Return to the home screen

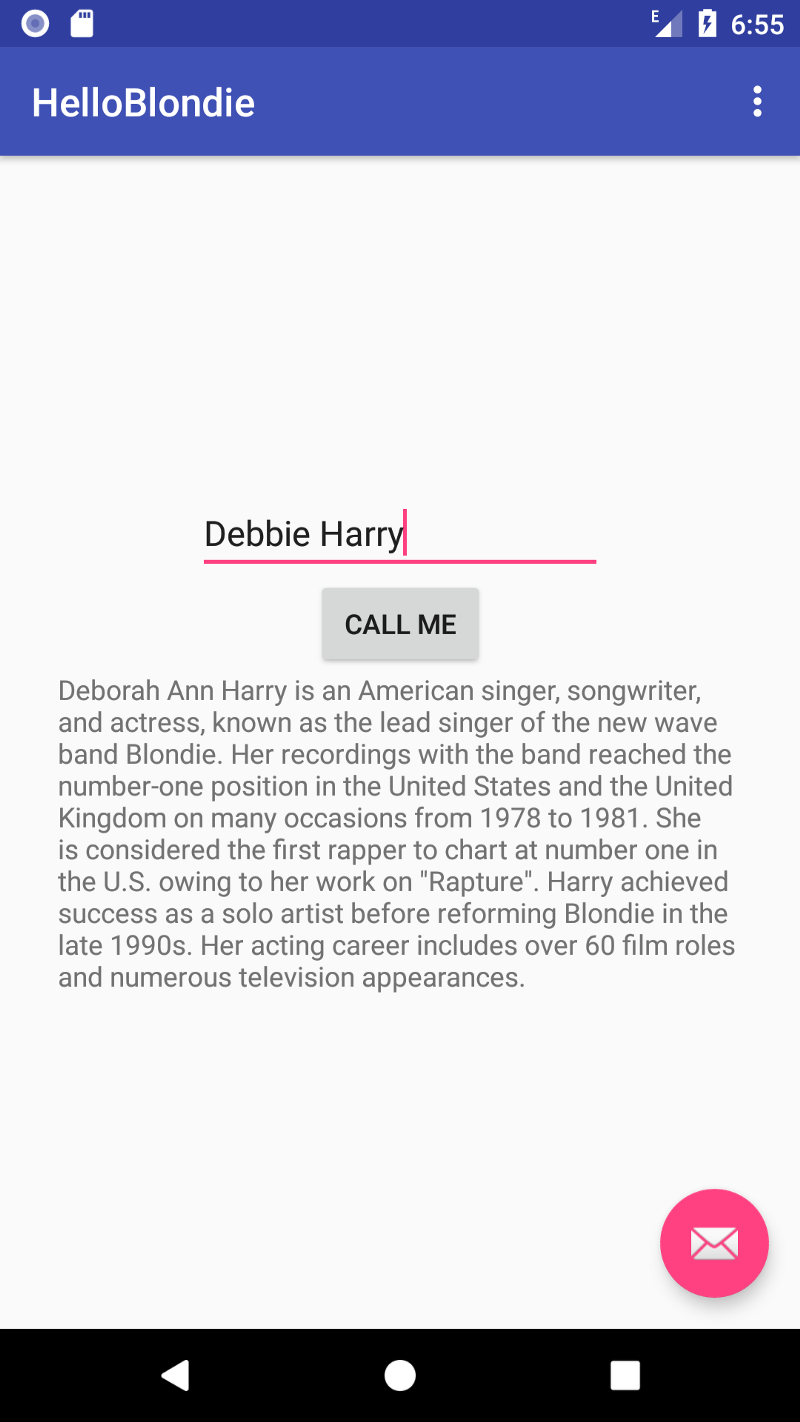click(400, 1376)
